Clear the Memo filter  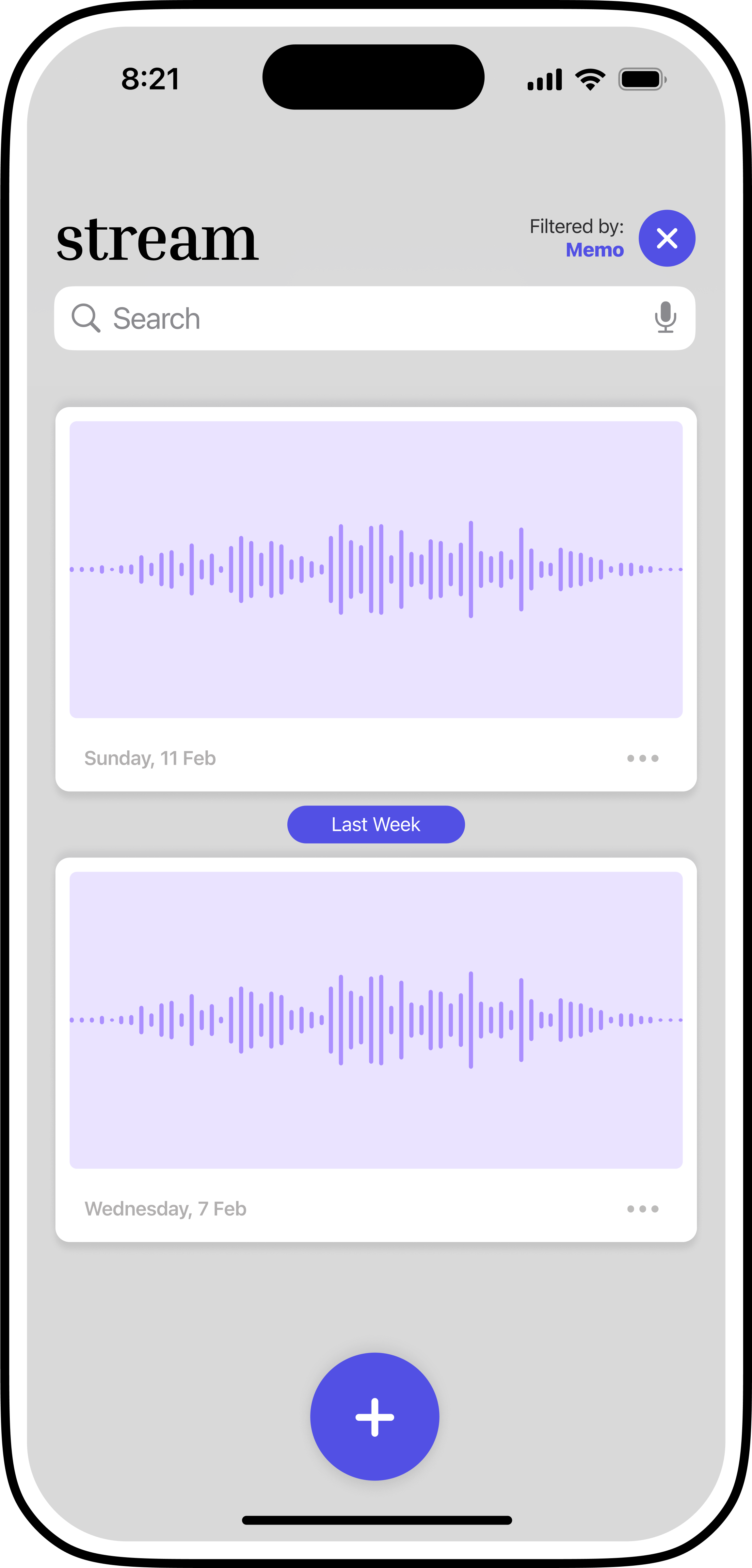tap(667, 238)
